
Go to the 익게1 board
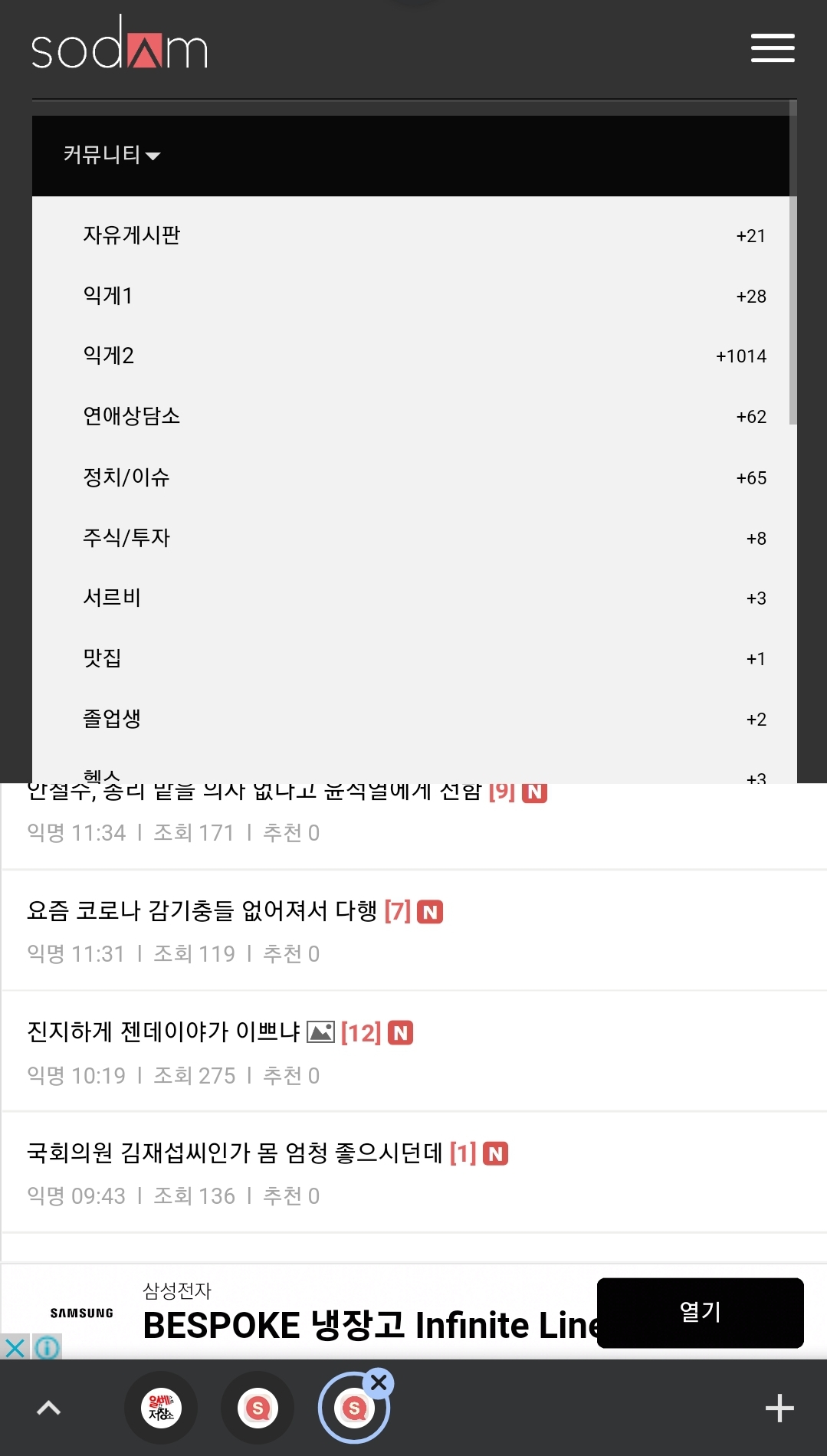click(108, 295)
